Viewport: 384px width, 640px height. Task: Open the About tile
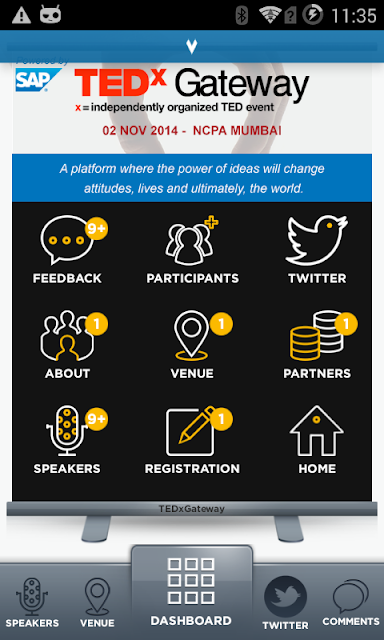pos(67,345)
